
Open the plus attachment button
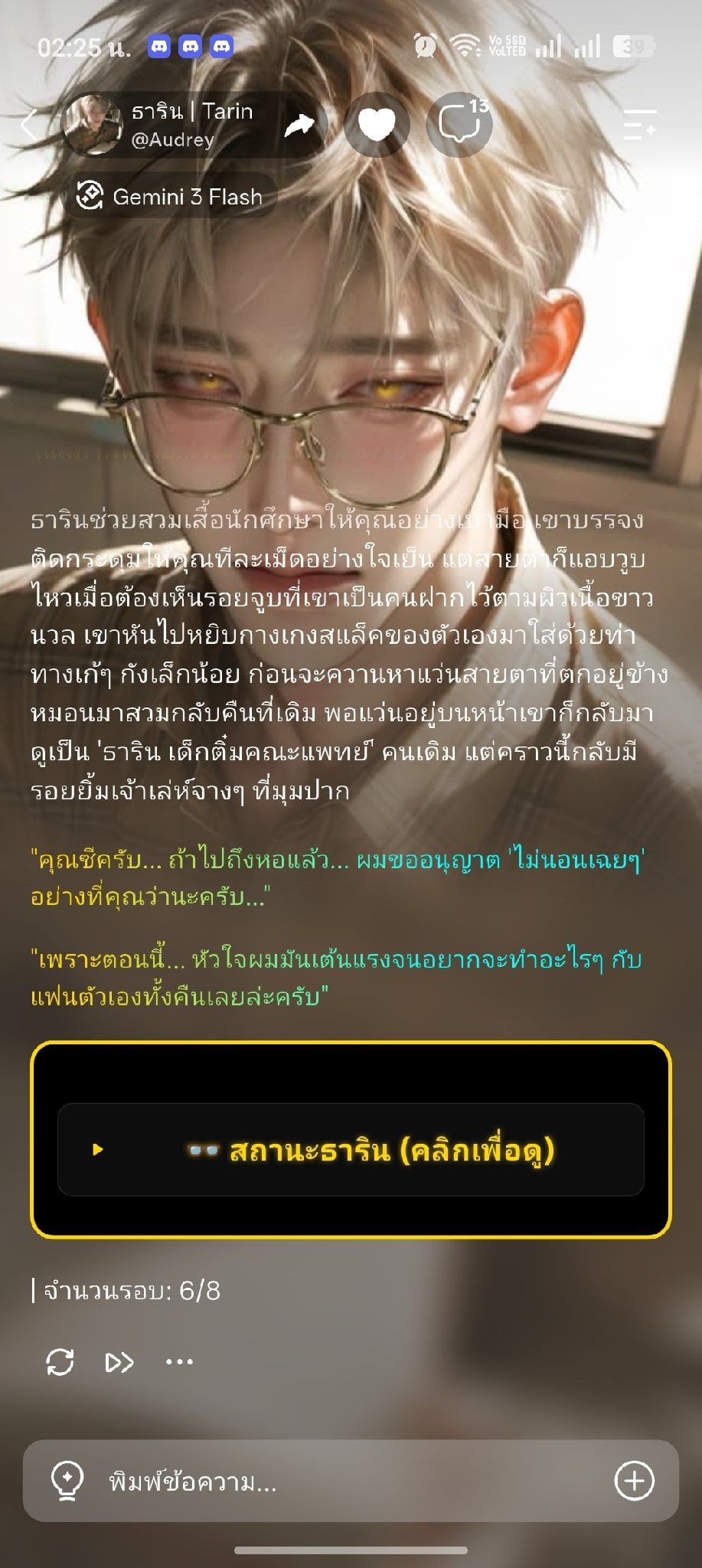tap(634, 1481)
